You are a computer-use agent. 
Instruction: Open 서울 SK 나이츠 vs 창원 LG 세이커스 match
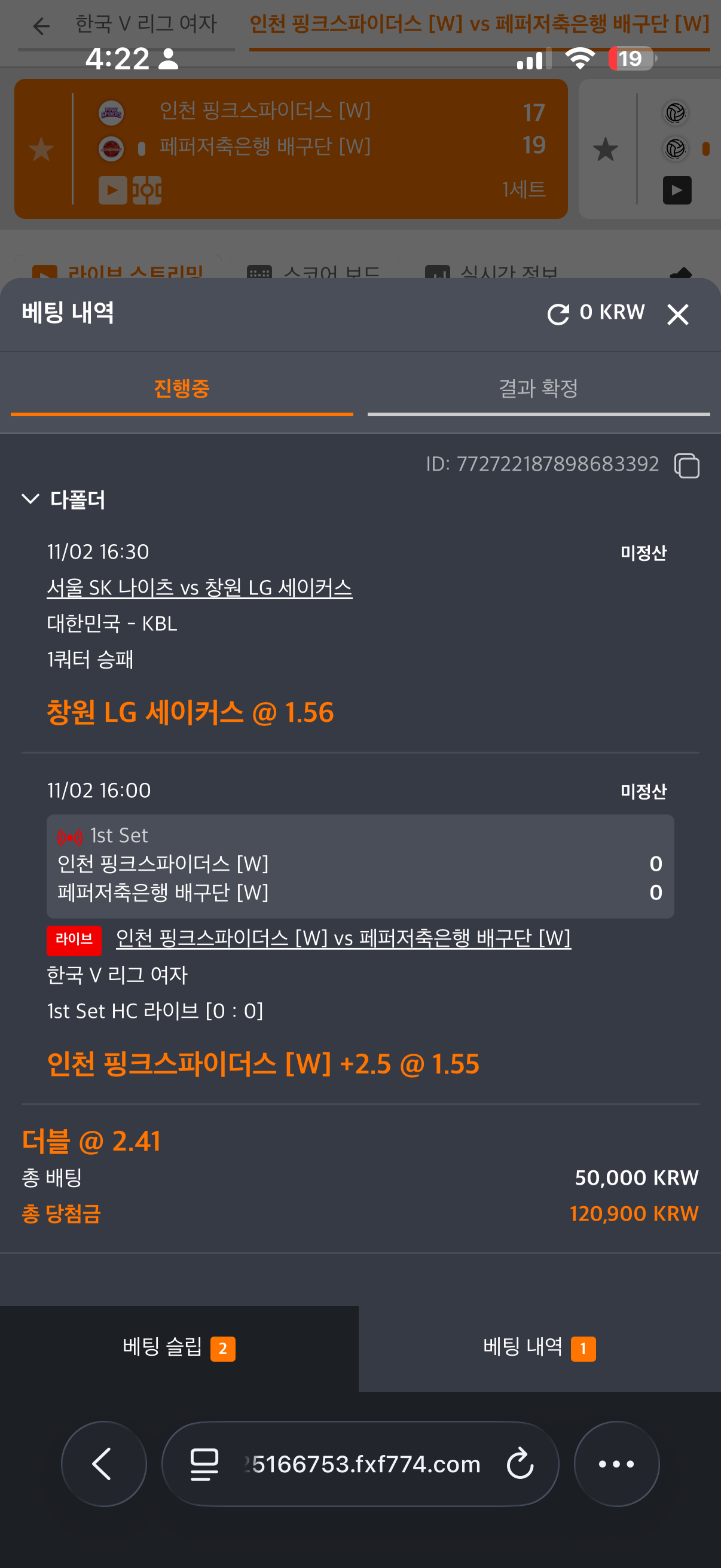click(x=199, y=588)
